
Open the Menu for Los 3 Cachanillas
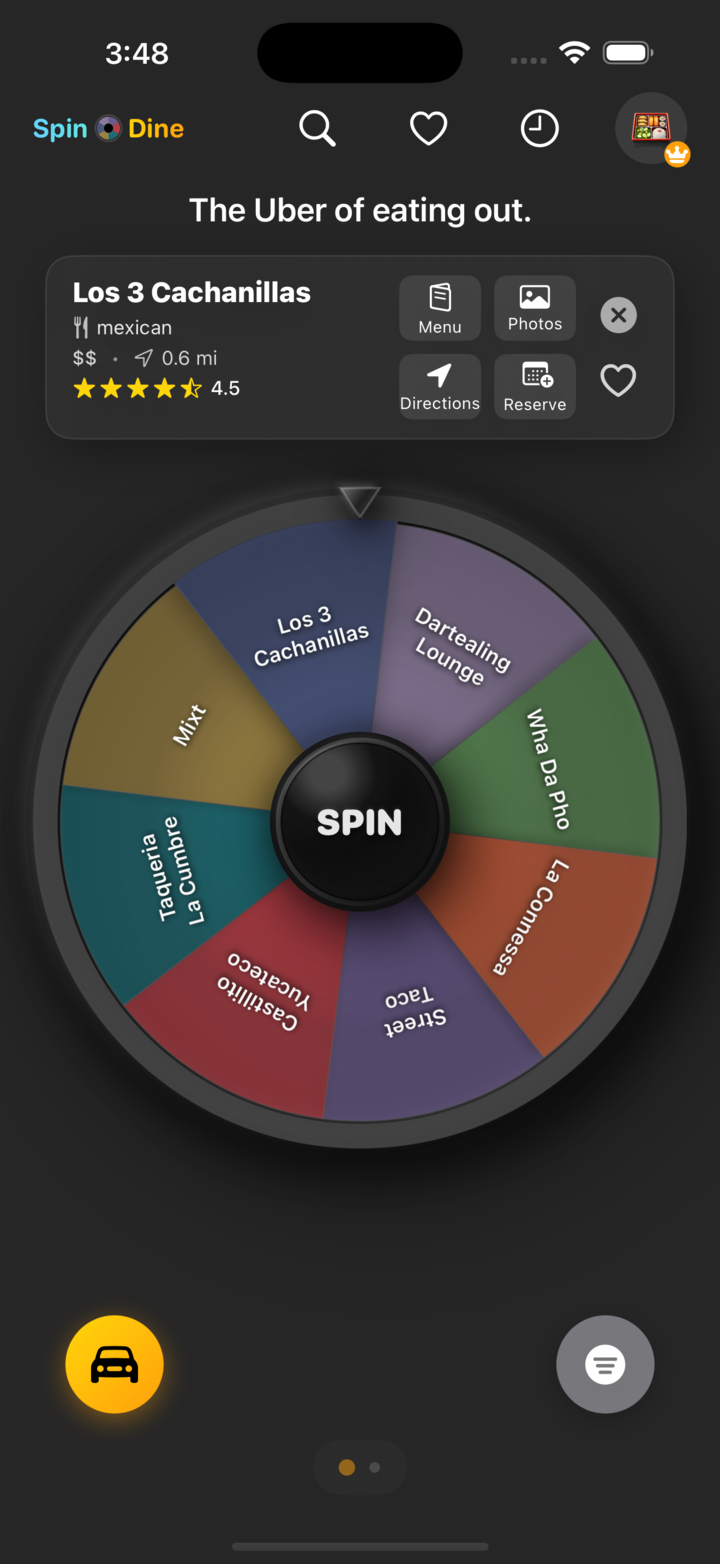[440, 308]
